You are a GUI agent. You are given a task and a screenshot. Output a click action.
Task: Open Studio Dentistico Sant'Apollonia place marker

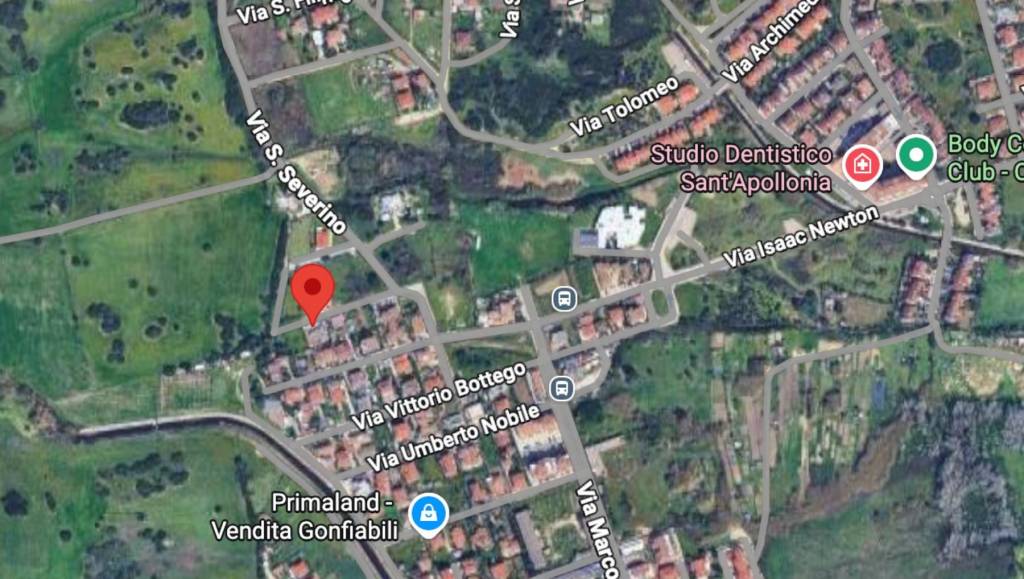[x=860, y=164]
